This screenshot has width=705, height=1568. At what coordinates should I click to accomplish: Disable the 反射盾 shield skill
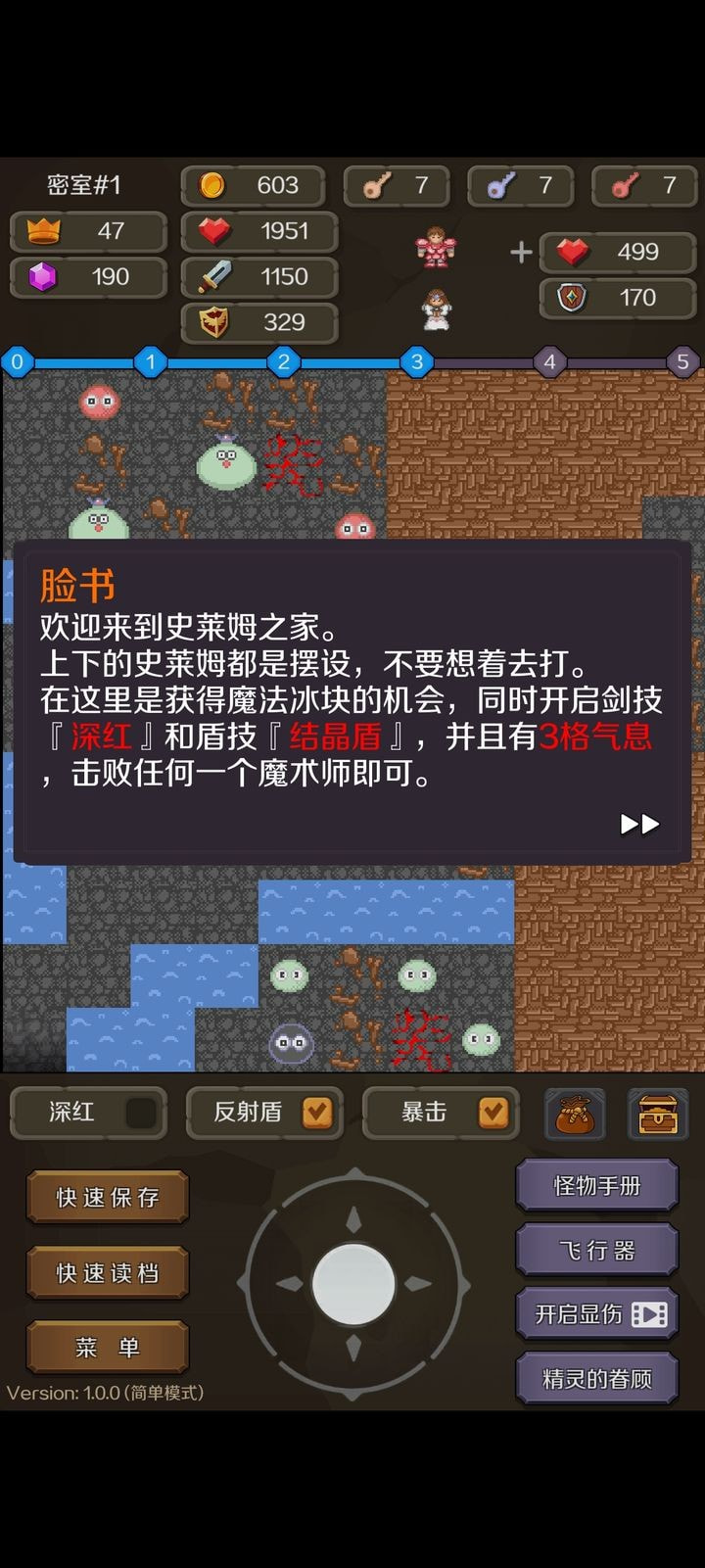coord(316,1113)
